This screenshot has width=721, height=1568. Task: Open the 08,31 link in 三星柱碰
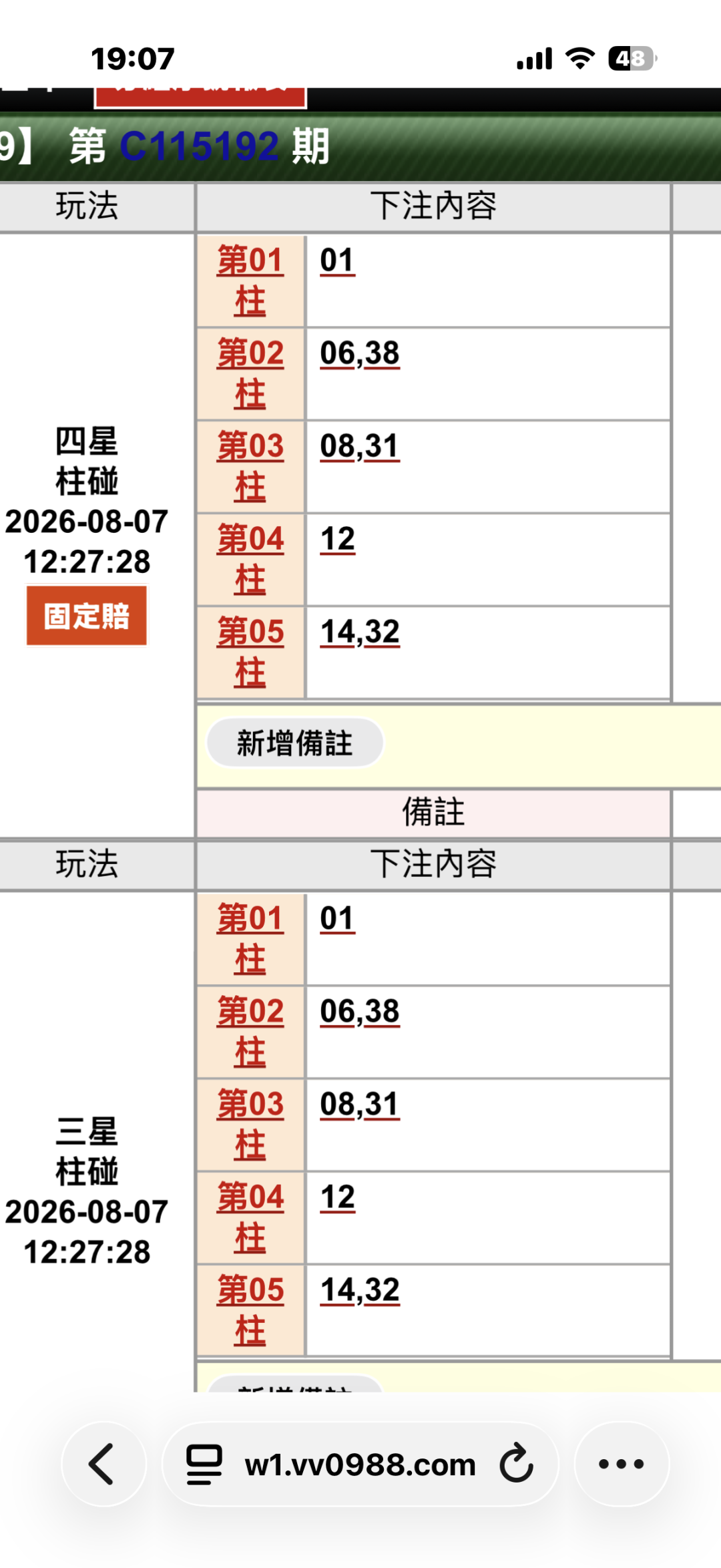(360, 1105)
